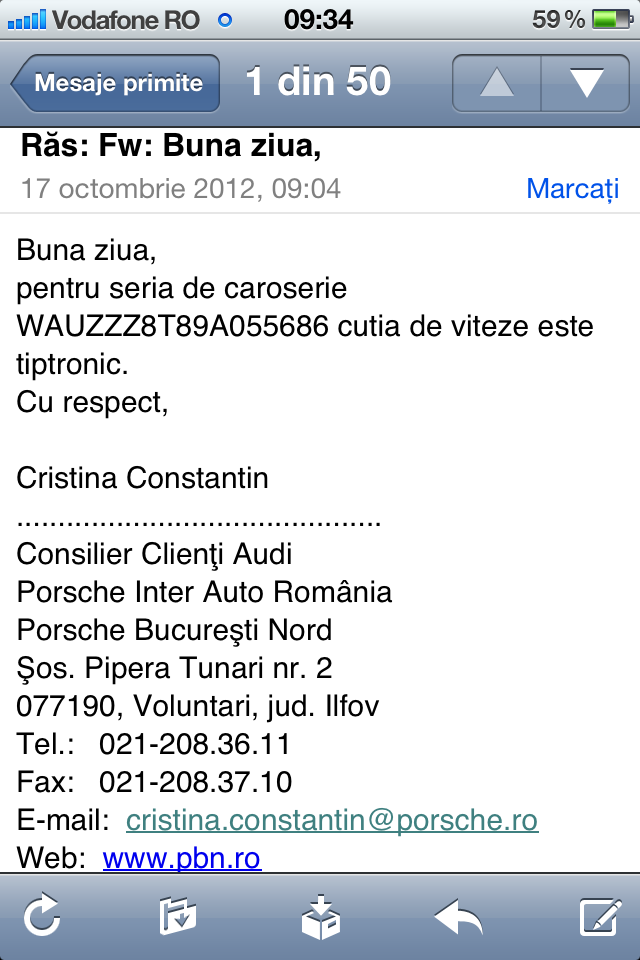The width and height of the screenshot is (640, 960).
Task: Move this message to a folder
Action: coord(179,916)
